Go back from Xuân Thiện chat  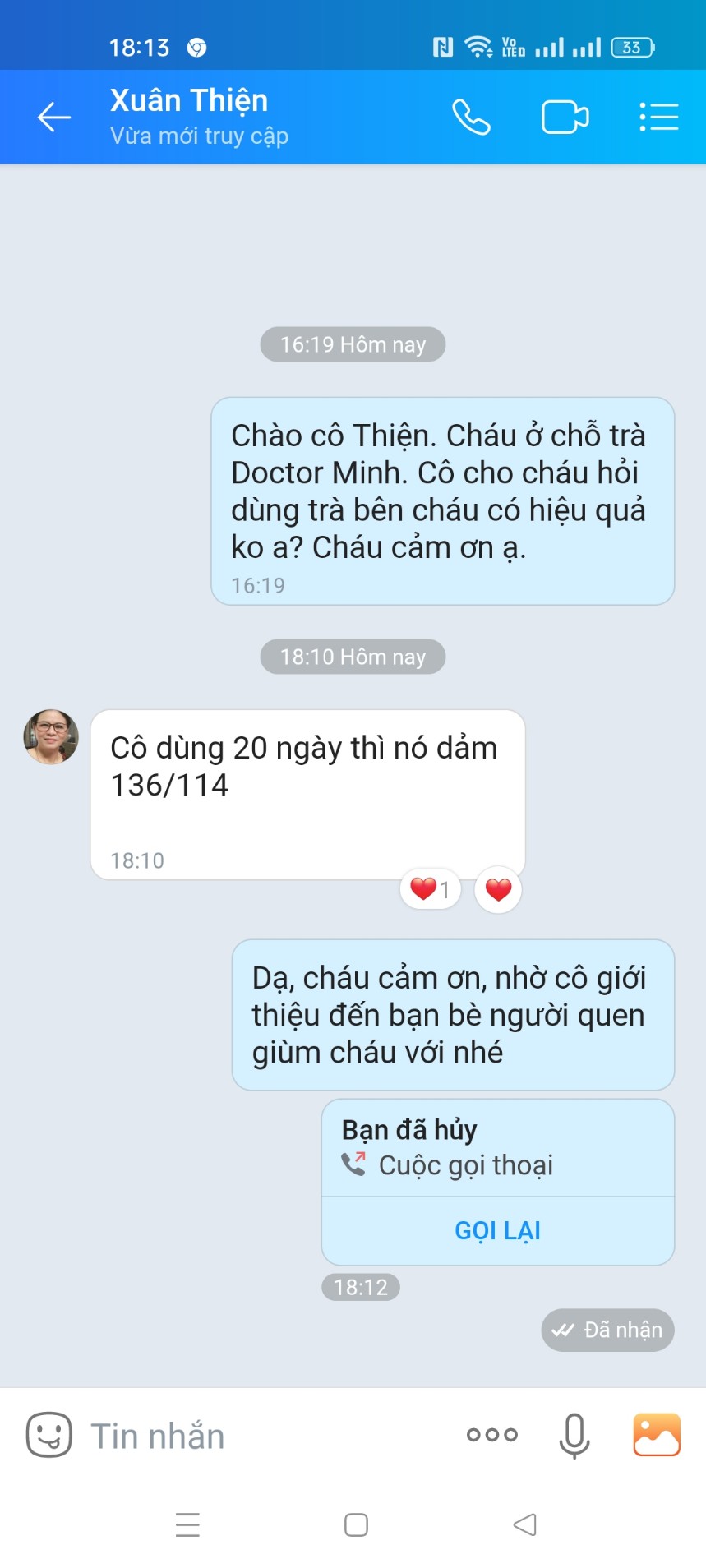pos(54,117)
